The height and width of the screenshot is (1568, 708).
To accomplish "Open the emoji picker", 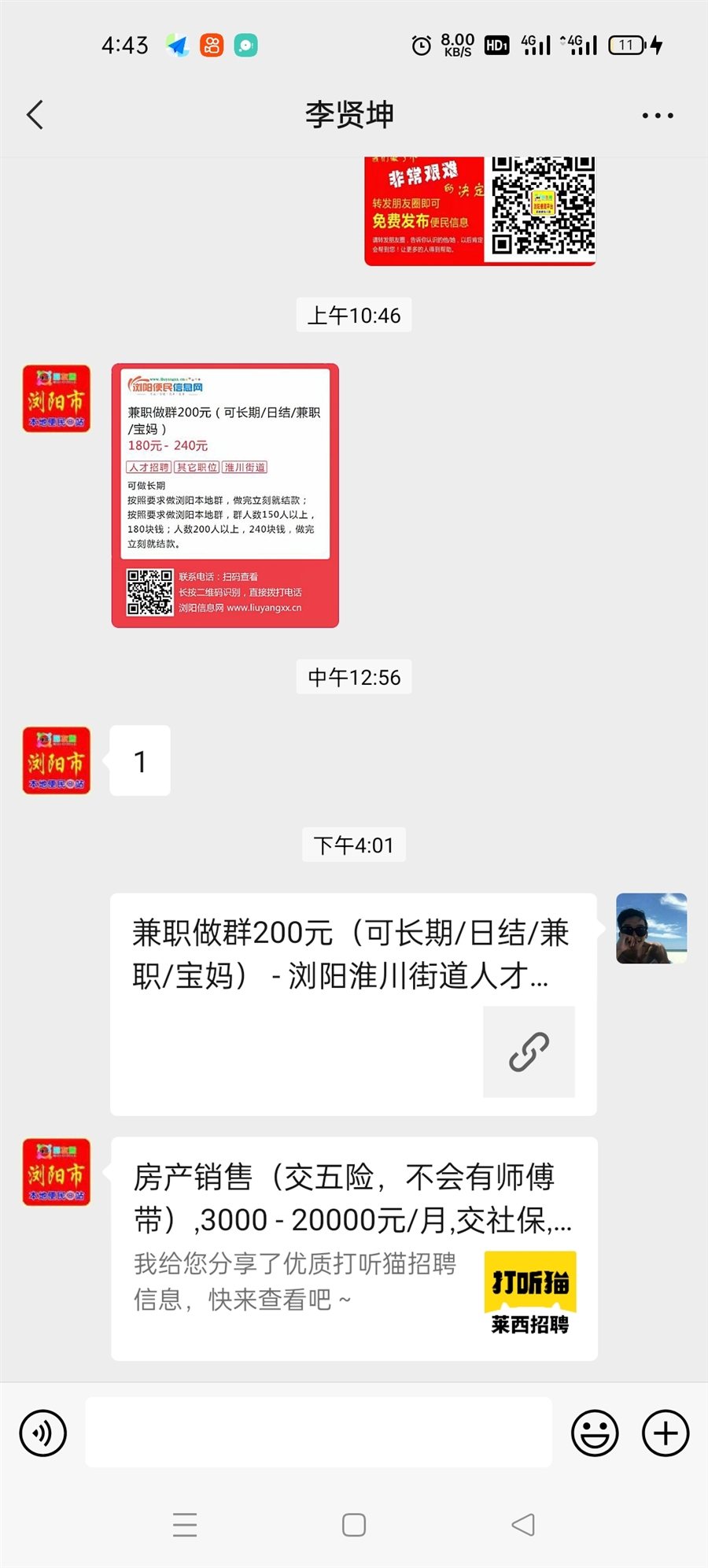I will [x=595, y=1433].
